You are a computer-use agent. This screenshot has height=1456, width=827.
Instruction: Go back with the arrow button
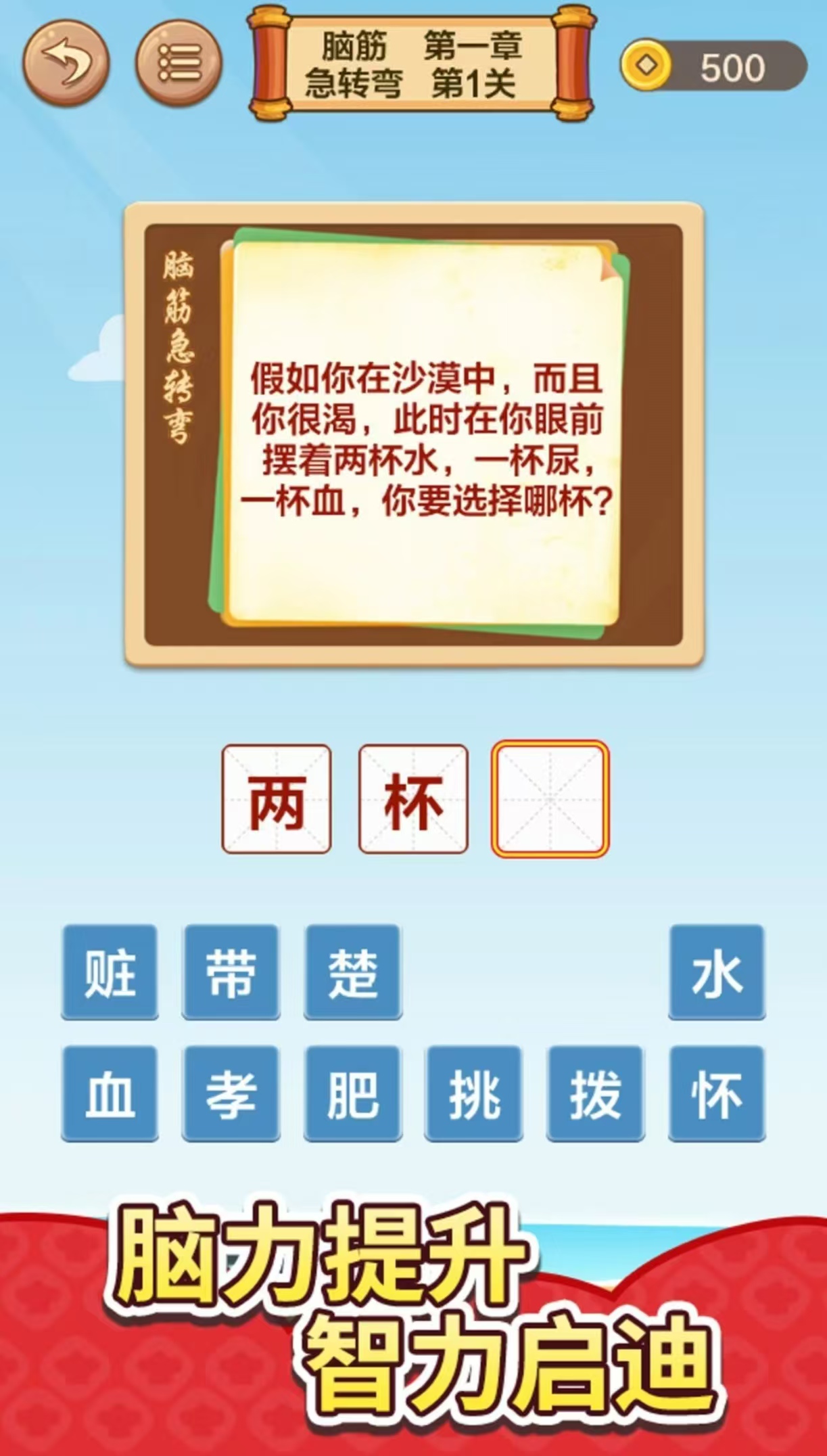(66, 63)
